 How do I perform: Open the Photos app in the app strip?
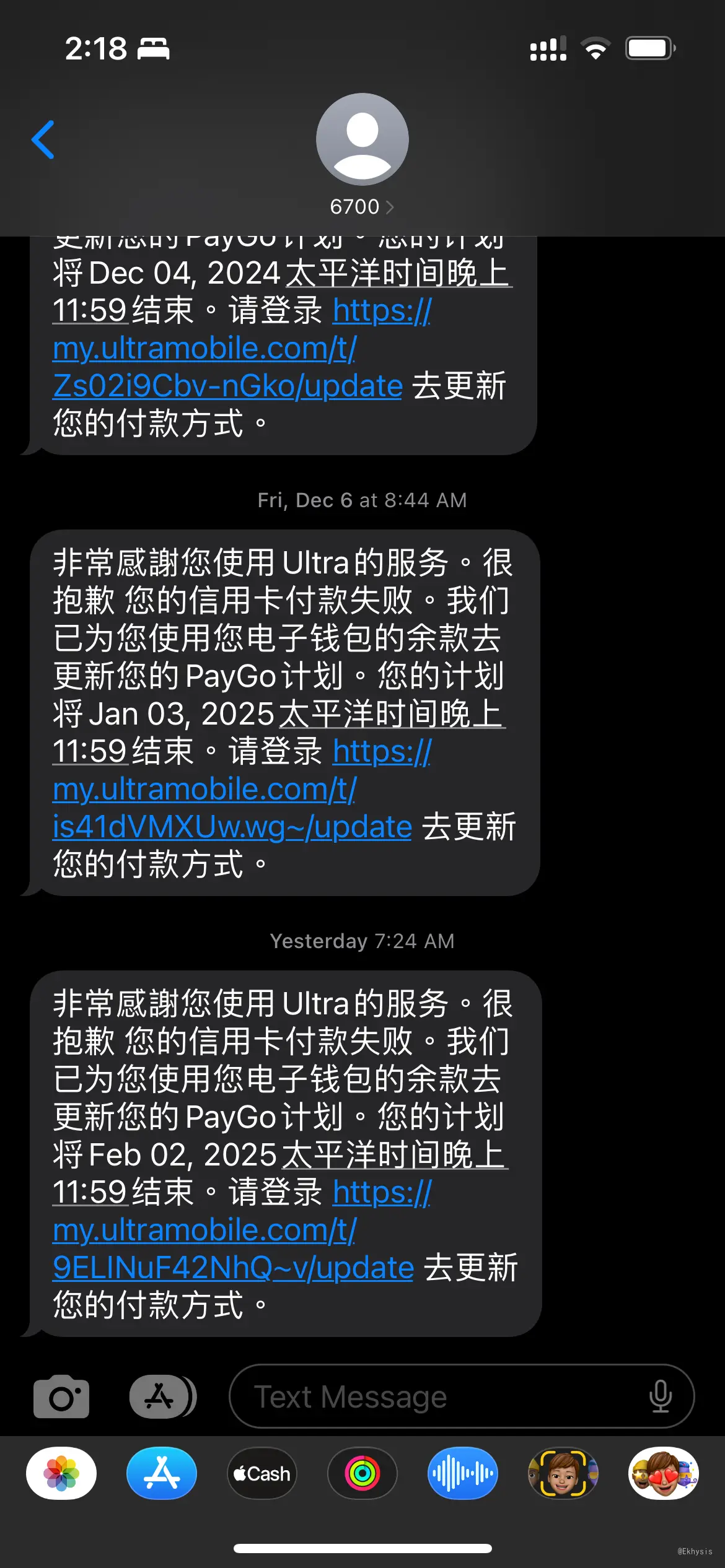(61, 1473)
